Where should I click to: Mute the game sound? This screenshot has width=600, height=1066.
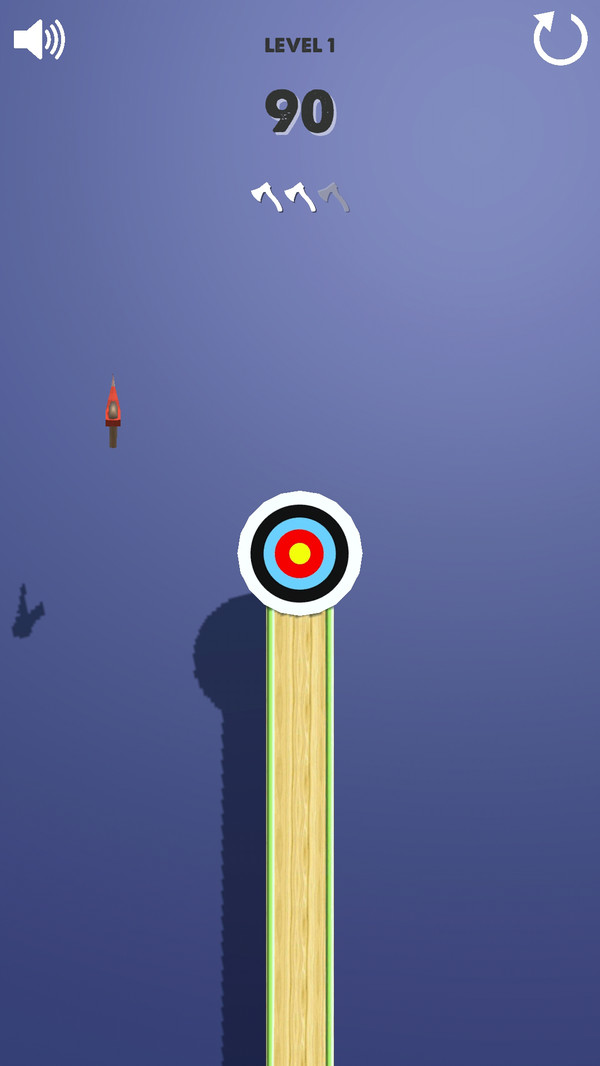(38, 40)
